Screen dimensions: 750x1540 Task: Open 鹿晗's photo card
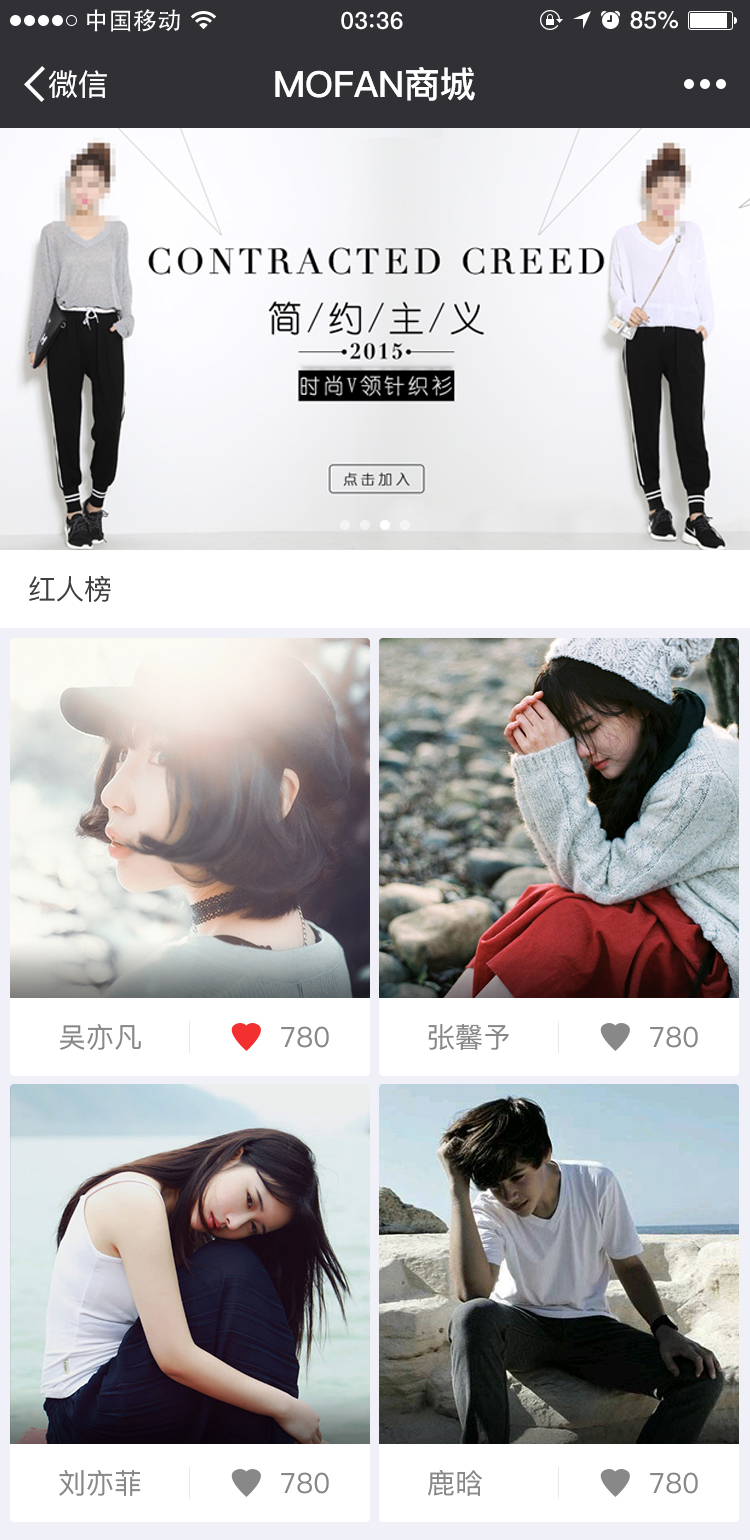coord(559,1264)
